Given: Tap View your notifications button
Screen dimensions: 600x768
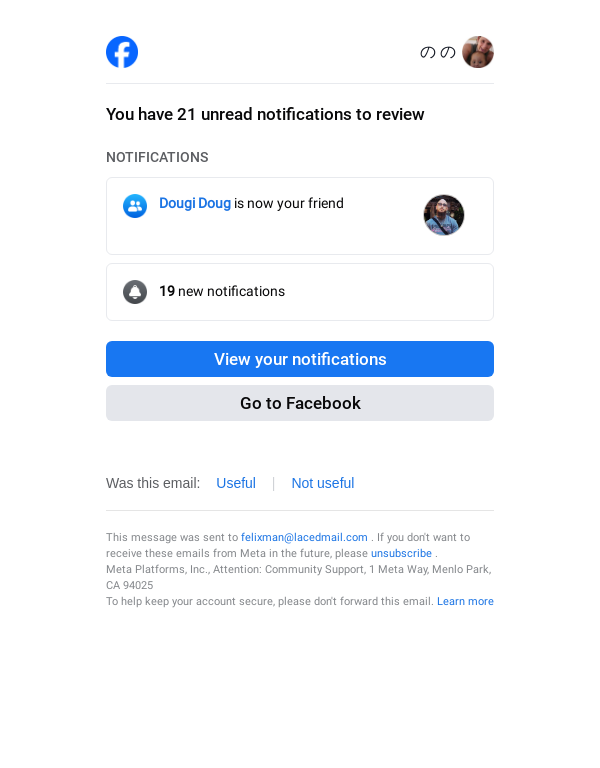Looking at the screenshot, I should [300, 359].
